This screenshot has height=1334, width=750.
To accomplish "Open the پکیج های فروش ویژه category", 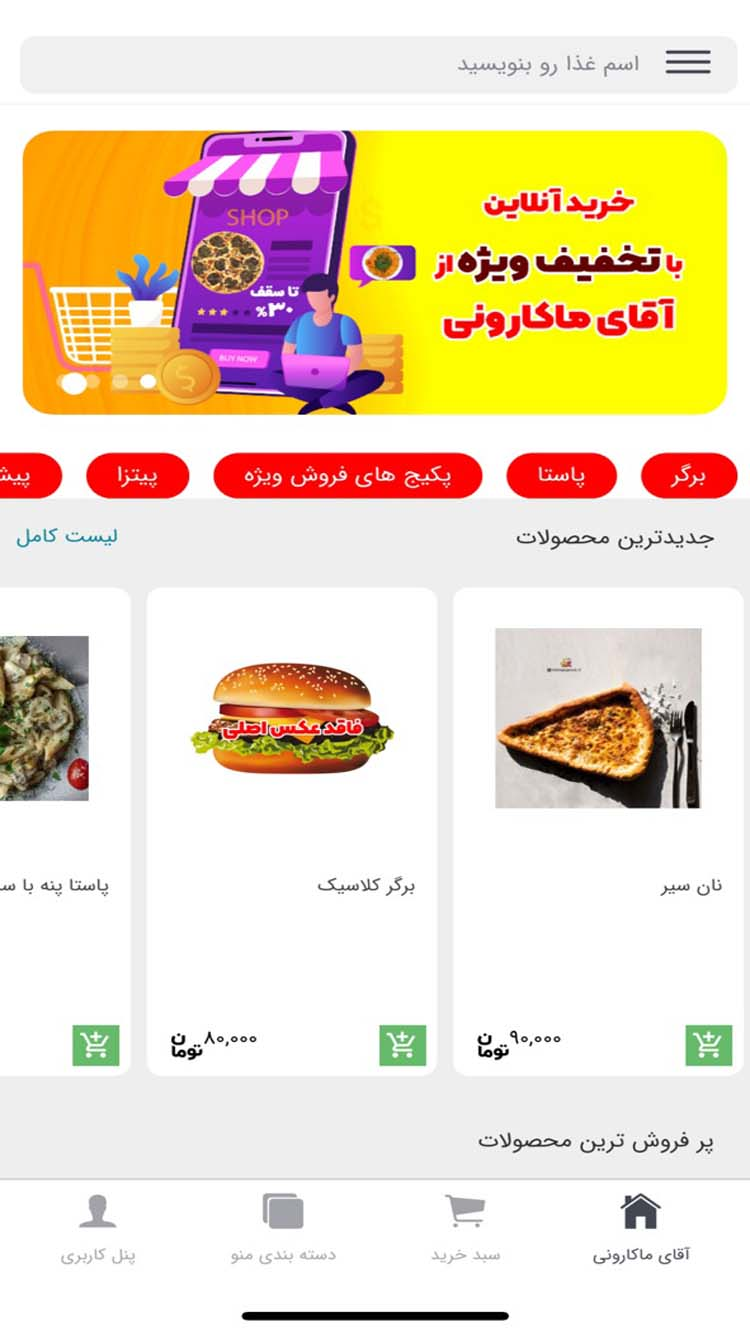I will pyautogui.click(x=346, y=475).
